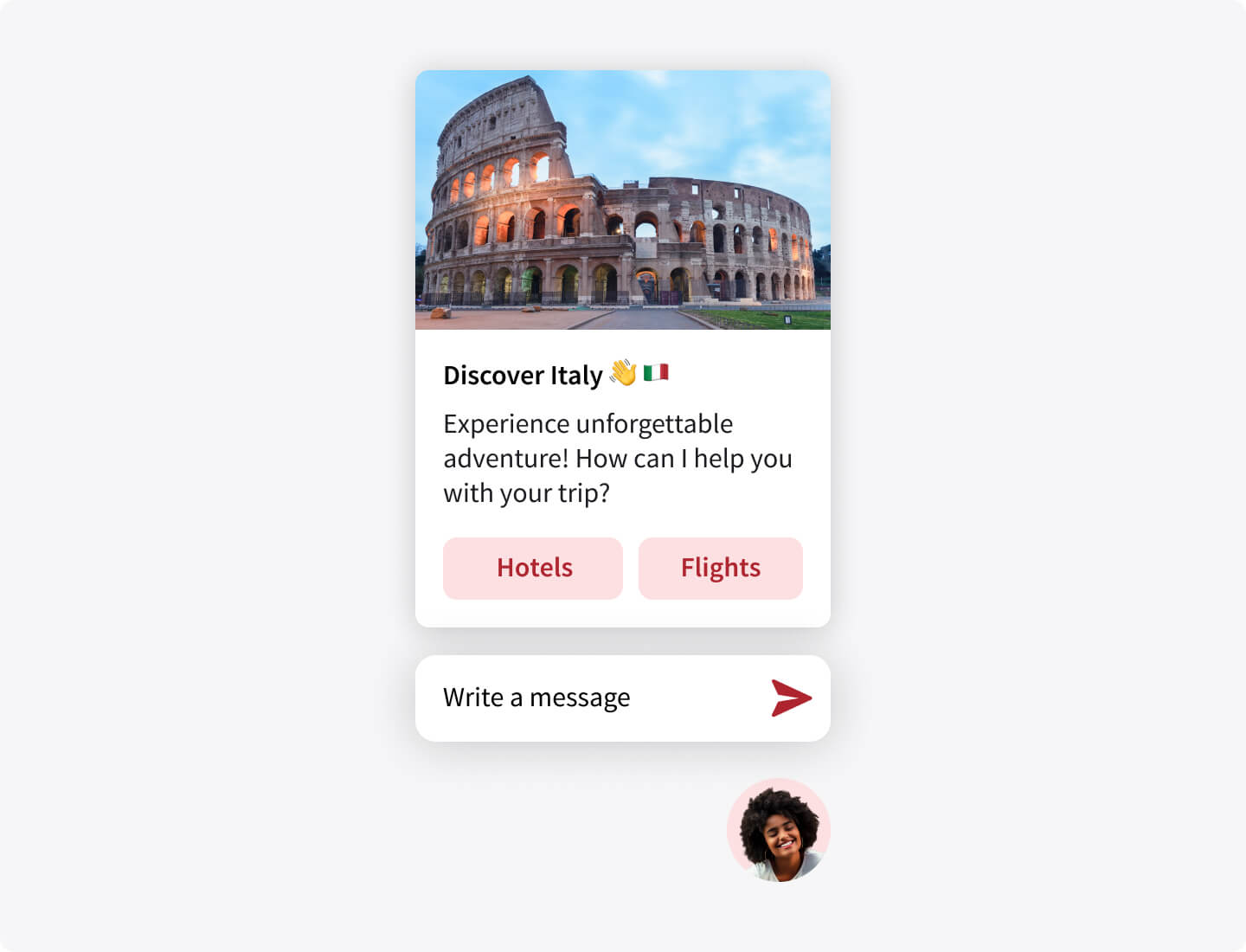1246x952 pixels.
Task: Choose the Hotels quick reply
Action: 533,568
